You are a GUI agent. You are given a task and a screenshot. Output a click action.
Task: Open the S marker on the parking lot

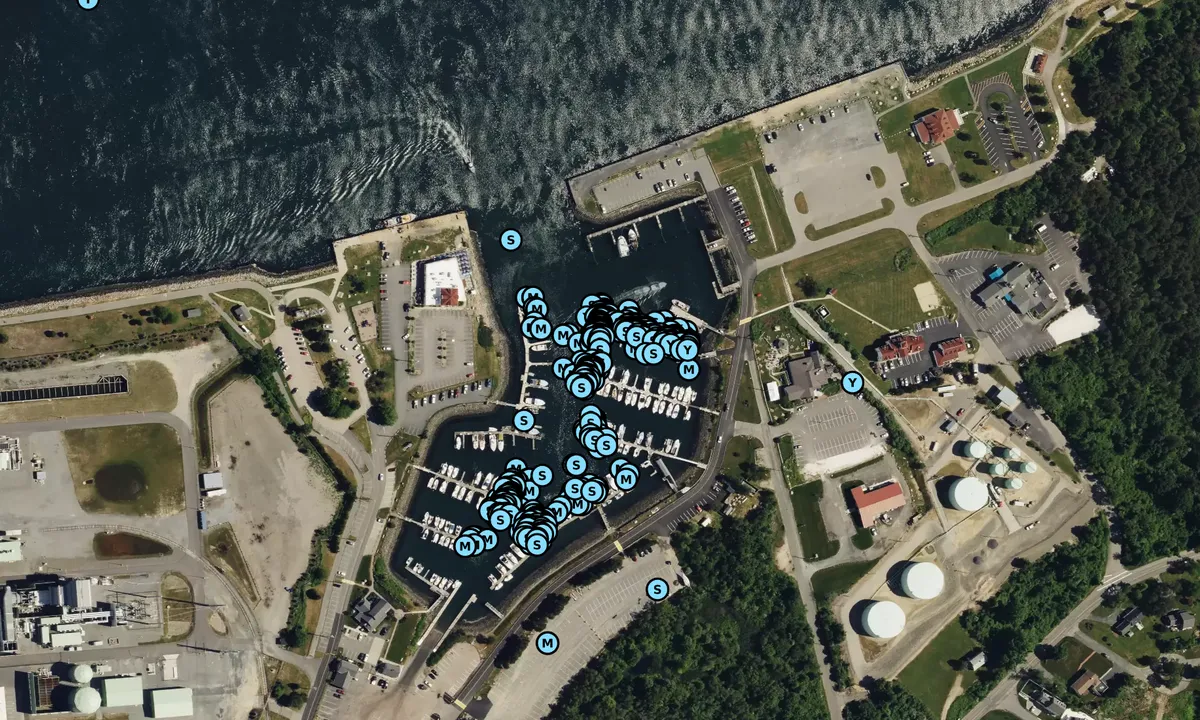657,590
